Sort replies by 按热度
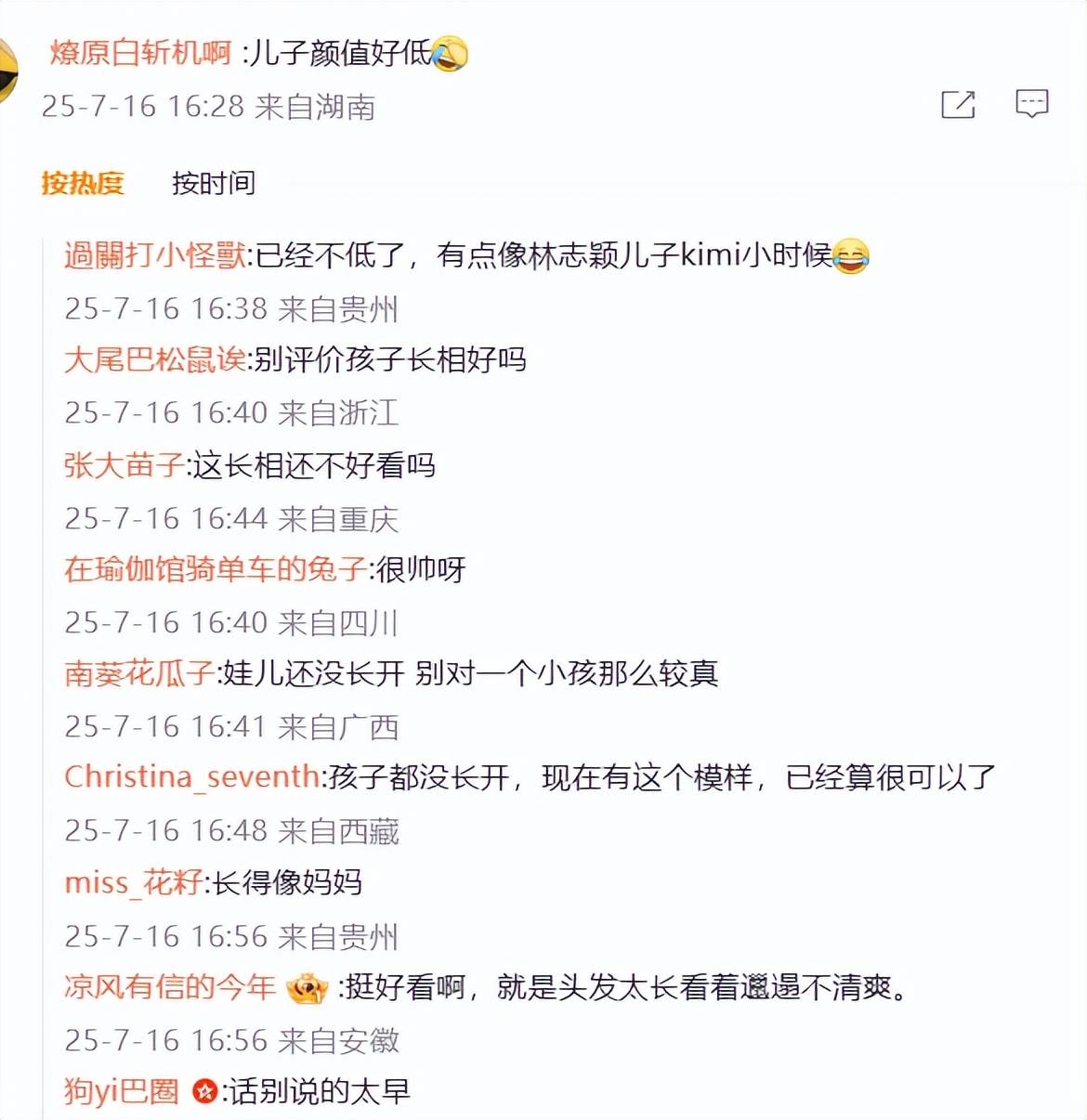The width and height of the screenshot is (1087, 1120). pyautogui.click(x=83, y=183)
